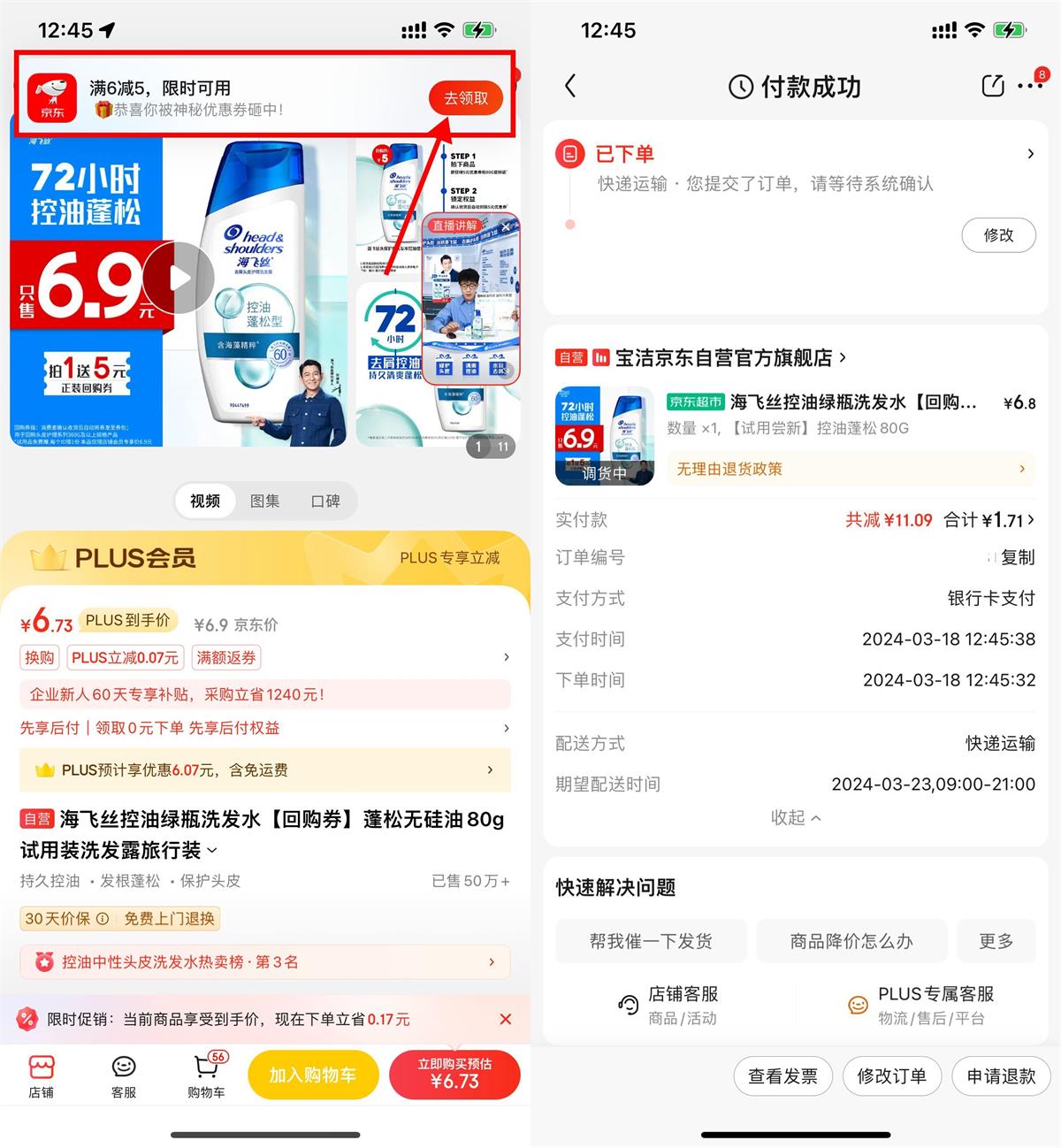Contact 客服 from the bottom bar
The width and height of the screenshot is (1061, 1148).
[124, 1075]
